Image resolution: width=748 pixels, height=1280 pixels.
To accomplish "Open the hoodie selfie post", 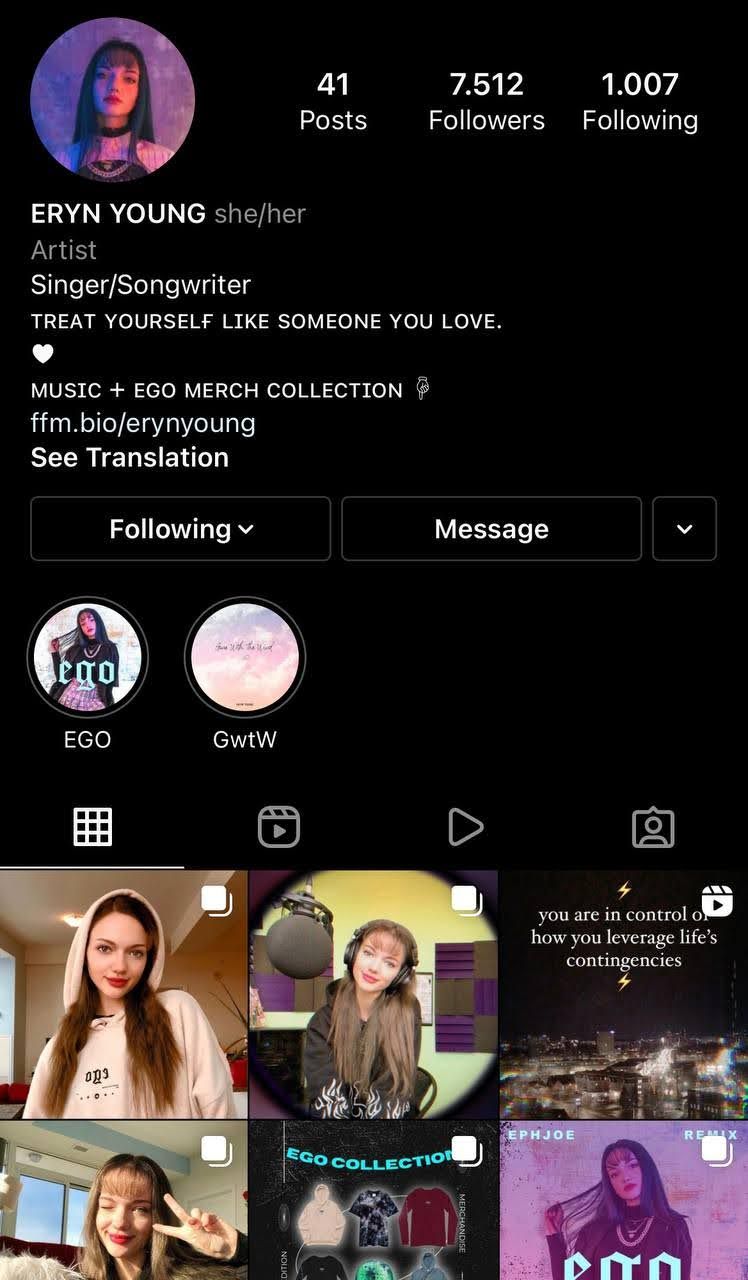I will point(123,994).
